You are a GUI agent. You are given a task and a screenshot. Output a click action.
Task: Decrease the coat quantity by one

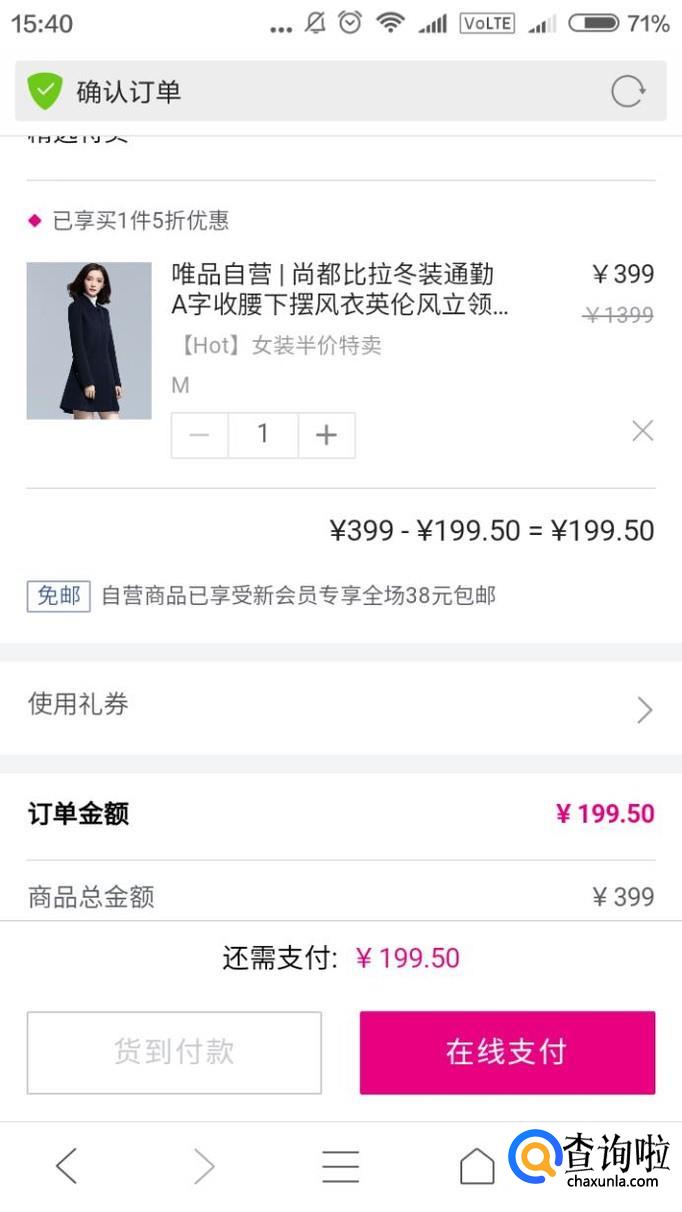200,435
